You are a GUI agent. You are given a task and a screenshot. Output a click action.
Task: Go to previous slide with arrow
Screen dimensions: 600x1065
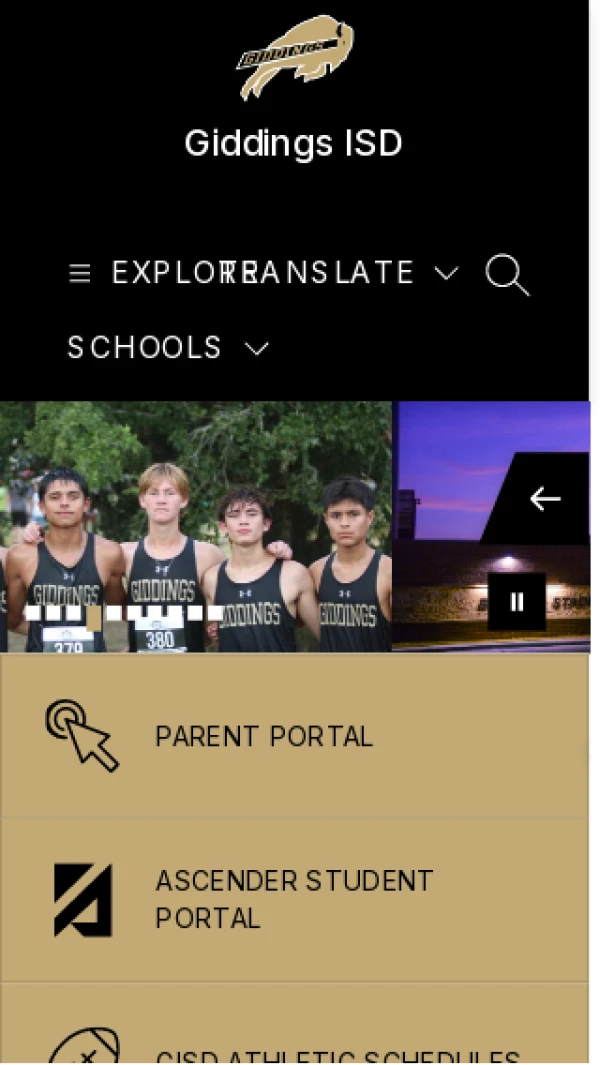pyautogui.click(x=544, y=498)
